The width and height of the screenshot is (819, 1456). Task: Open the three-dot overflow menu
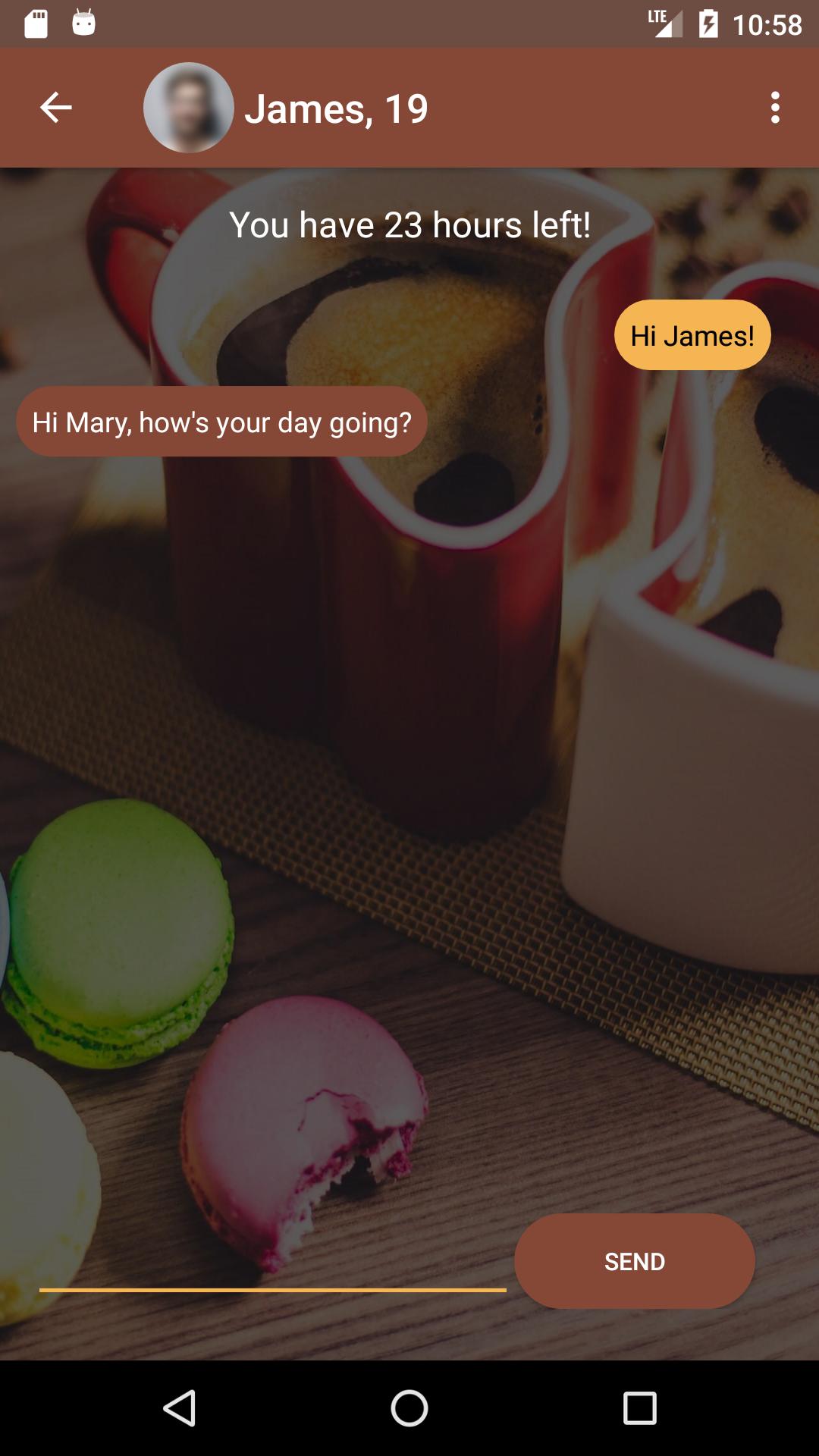point(774,108)
